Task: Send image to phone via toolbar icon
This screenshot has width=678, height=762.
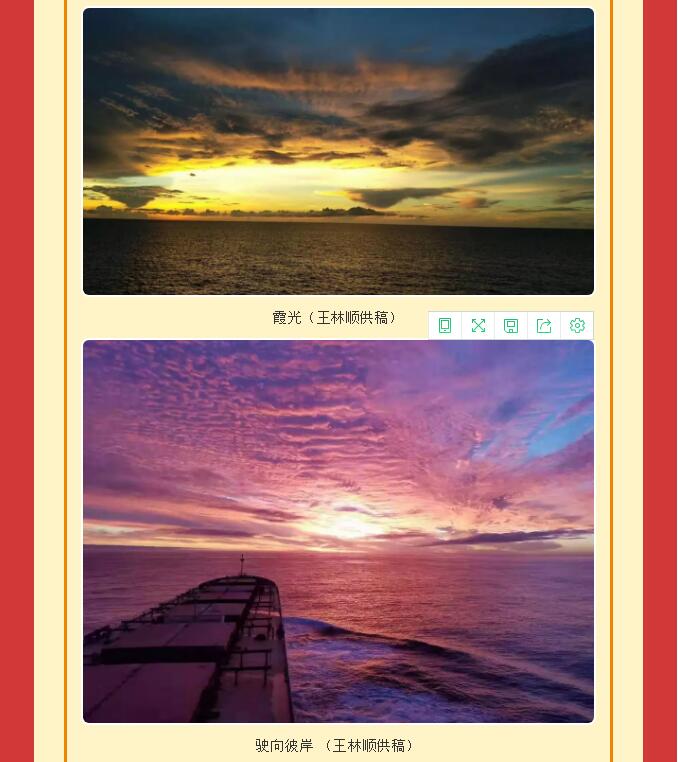Action: coord(445,326)
